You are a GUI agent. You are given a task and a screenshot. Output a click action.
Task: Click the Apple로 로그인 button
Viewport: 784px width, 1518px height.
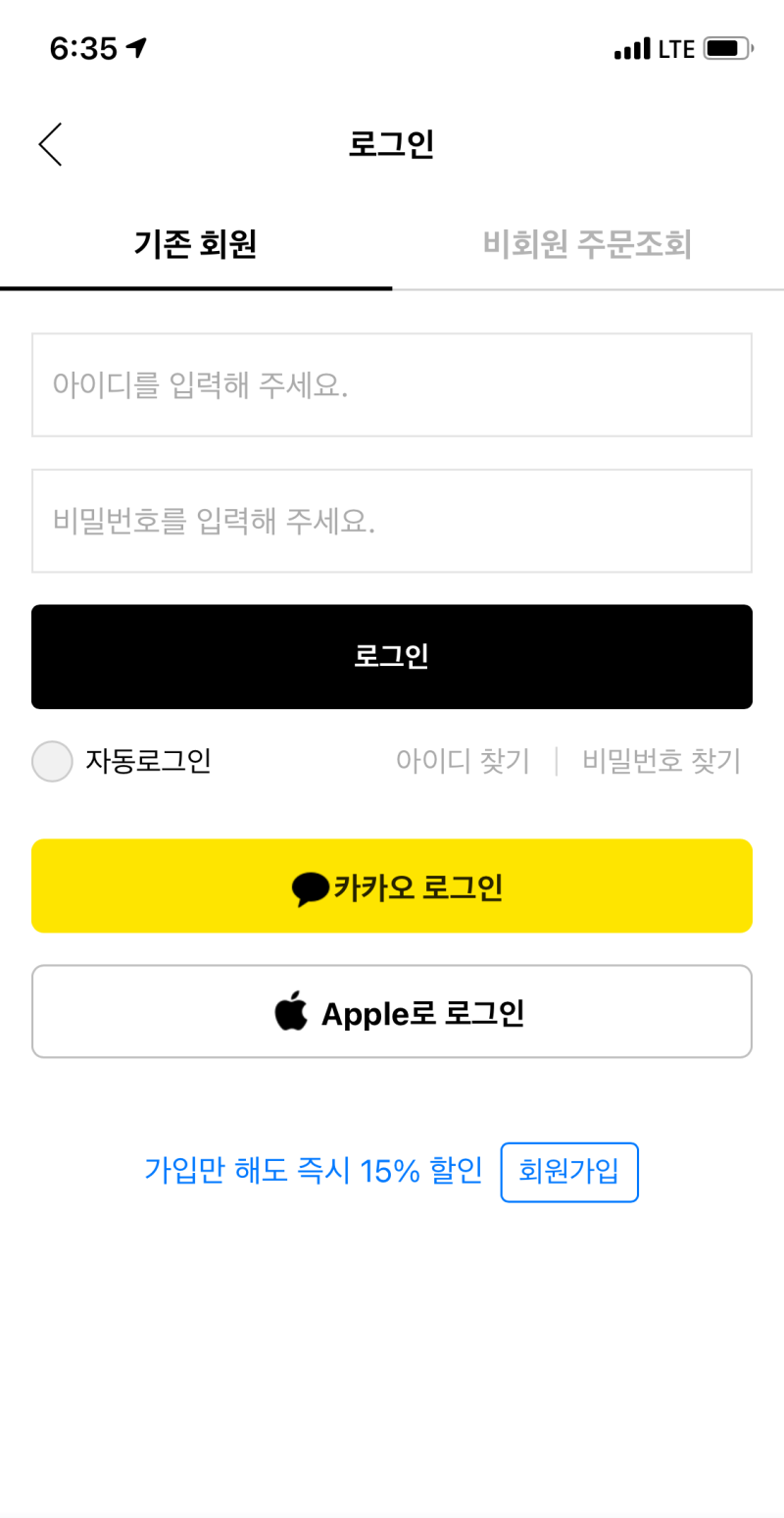pos(392,1011)
